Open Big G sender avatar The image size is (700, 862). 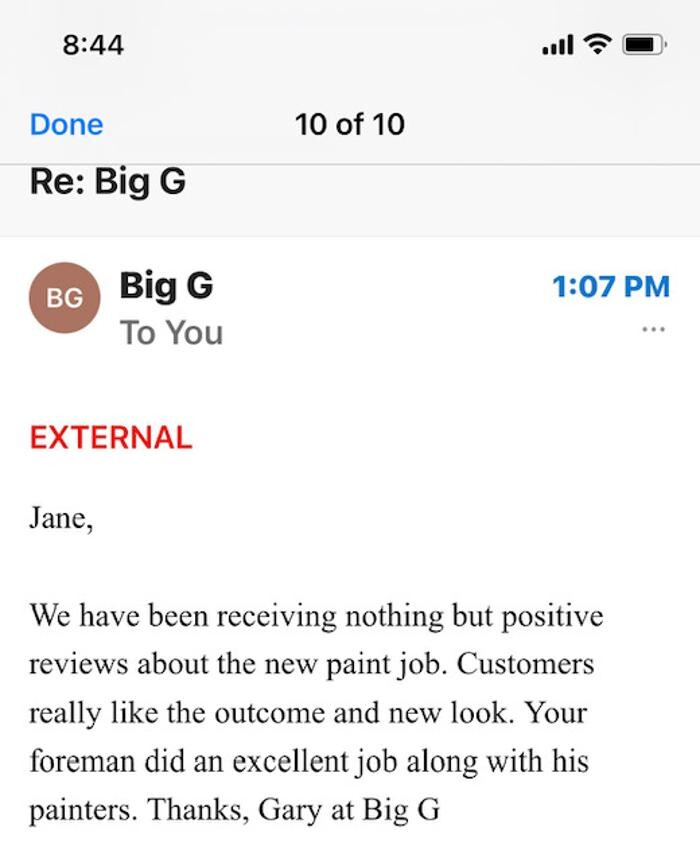point(65,298)
